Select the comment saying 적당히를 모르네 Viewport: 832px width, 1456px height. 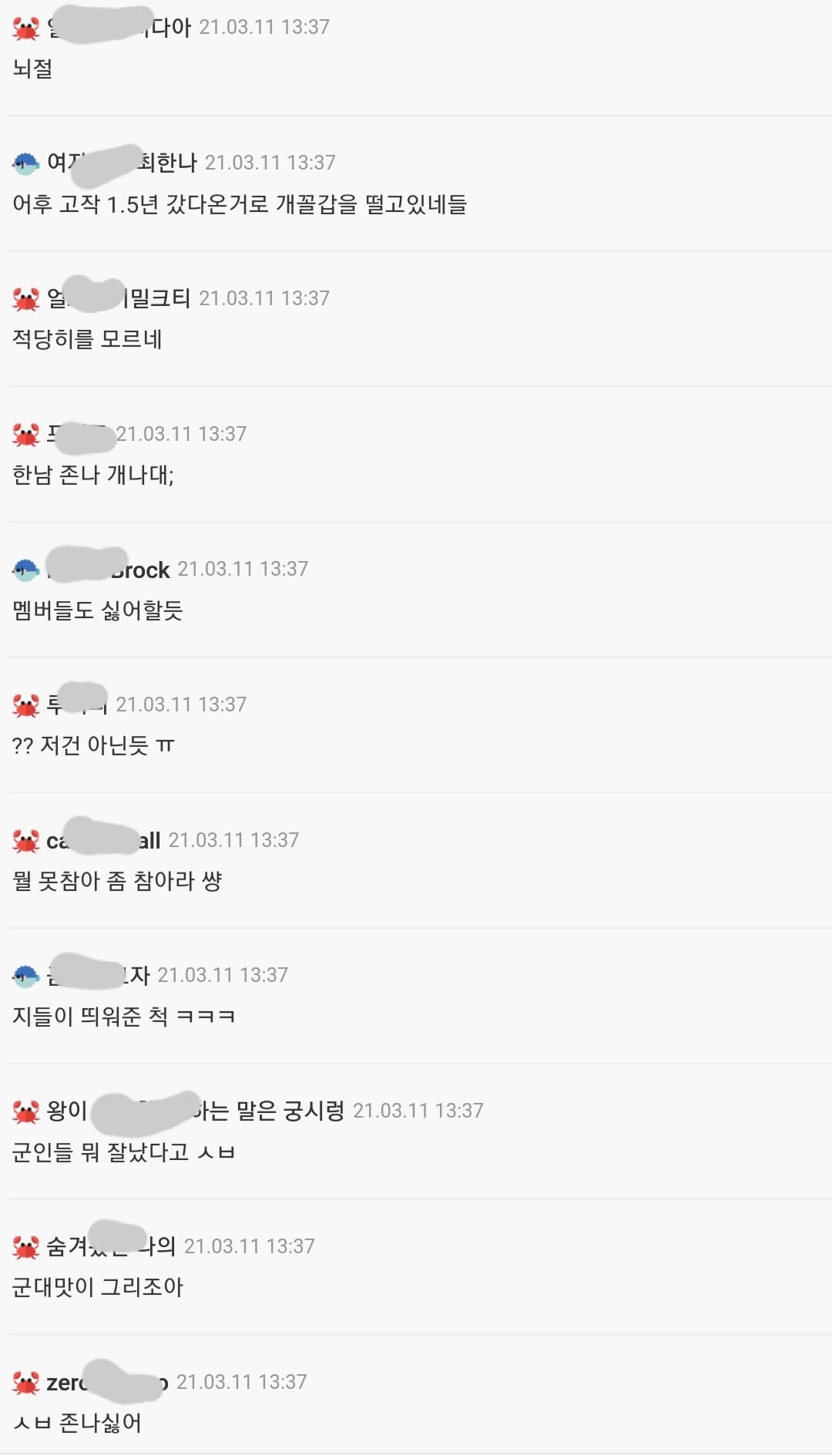pyautogui.click(x=87, y=339)
